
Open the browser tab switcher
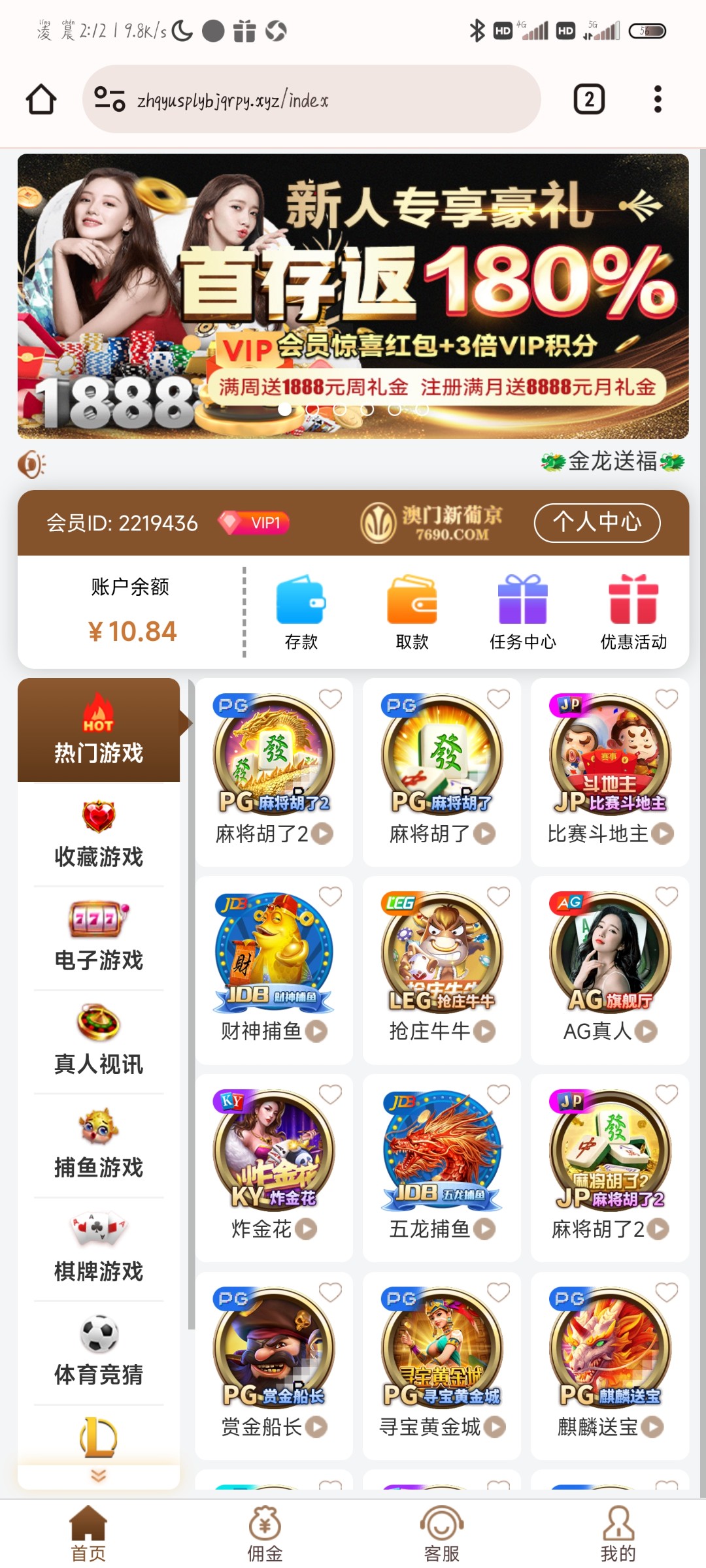click(588, 99)
